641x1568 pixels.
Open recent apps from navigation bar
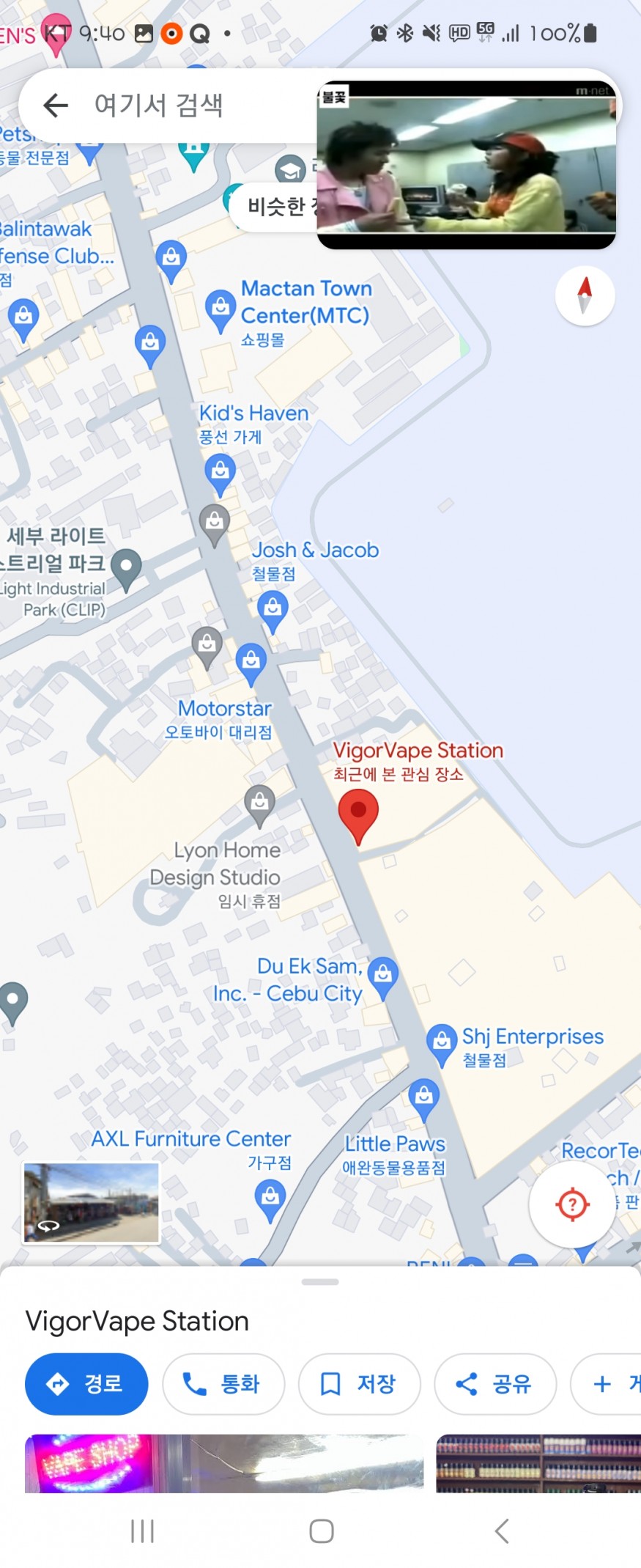pyautogui.click(x=142, y=1531)
